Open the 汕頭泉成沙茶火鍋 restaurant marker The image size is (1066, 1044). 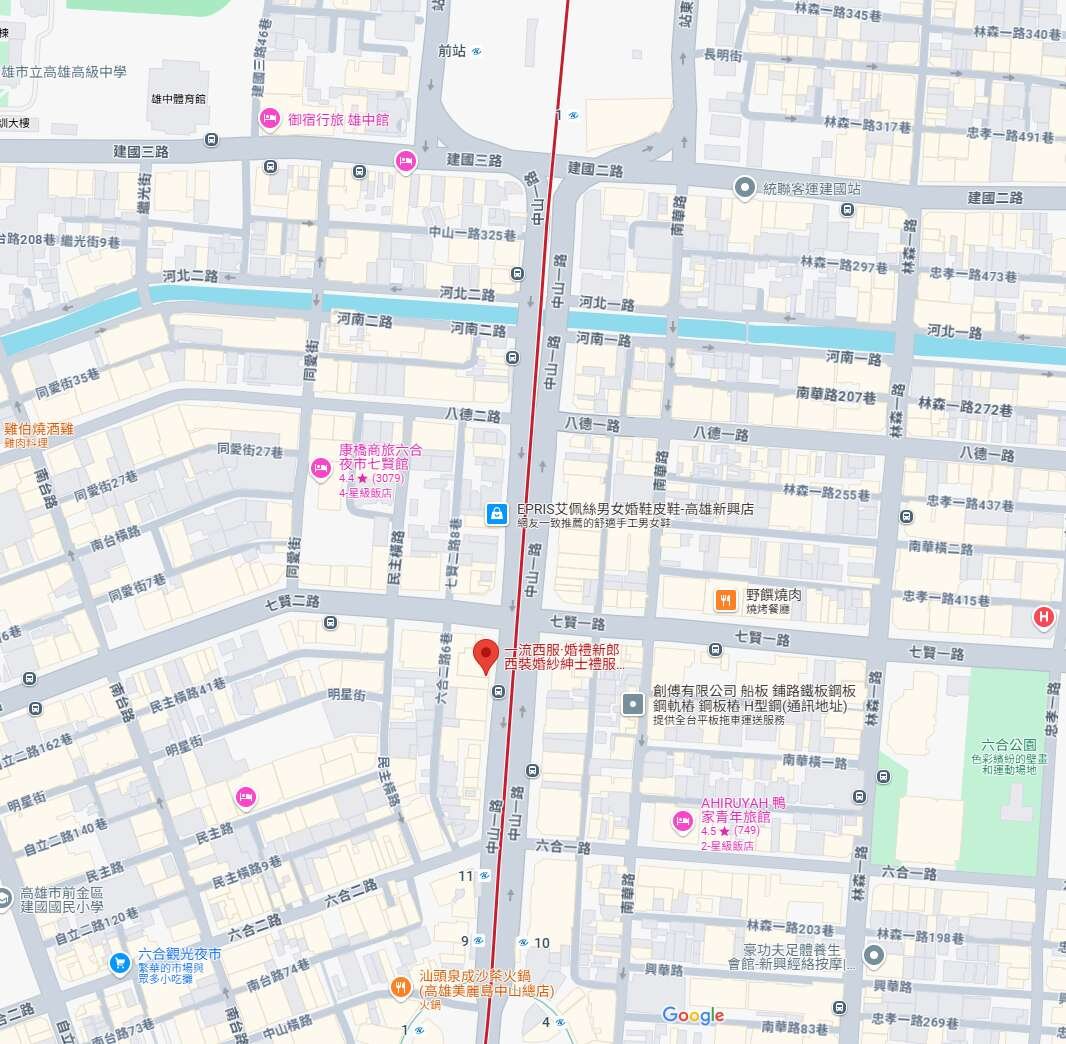click(x=401, y=986)
